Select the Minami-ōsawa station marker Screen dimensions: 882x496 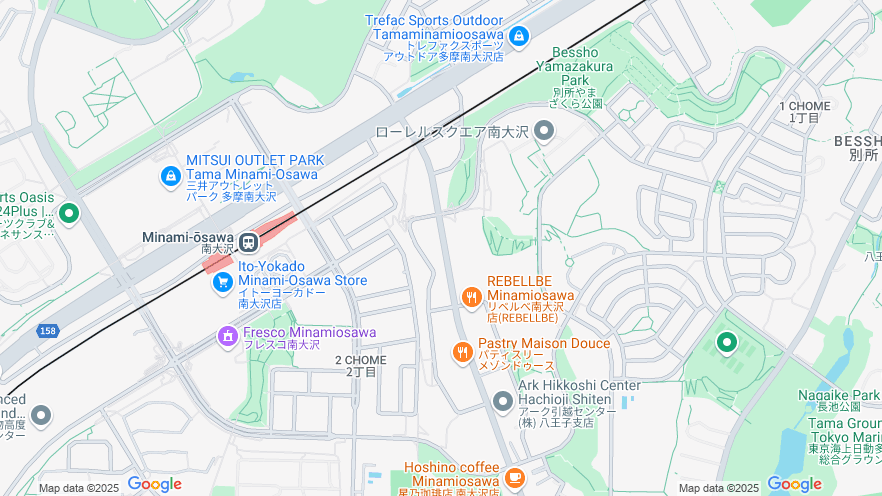click(x=248, y=241)
